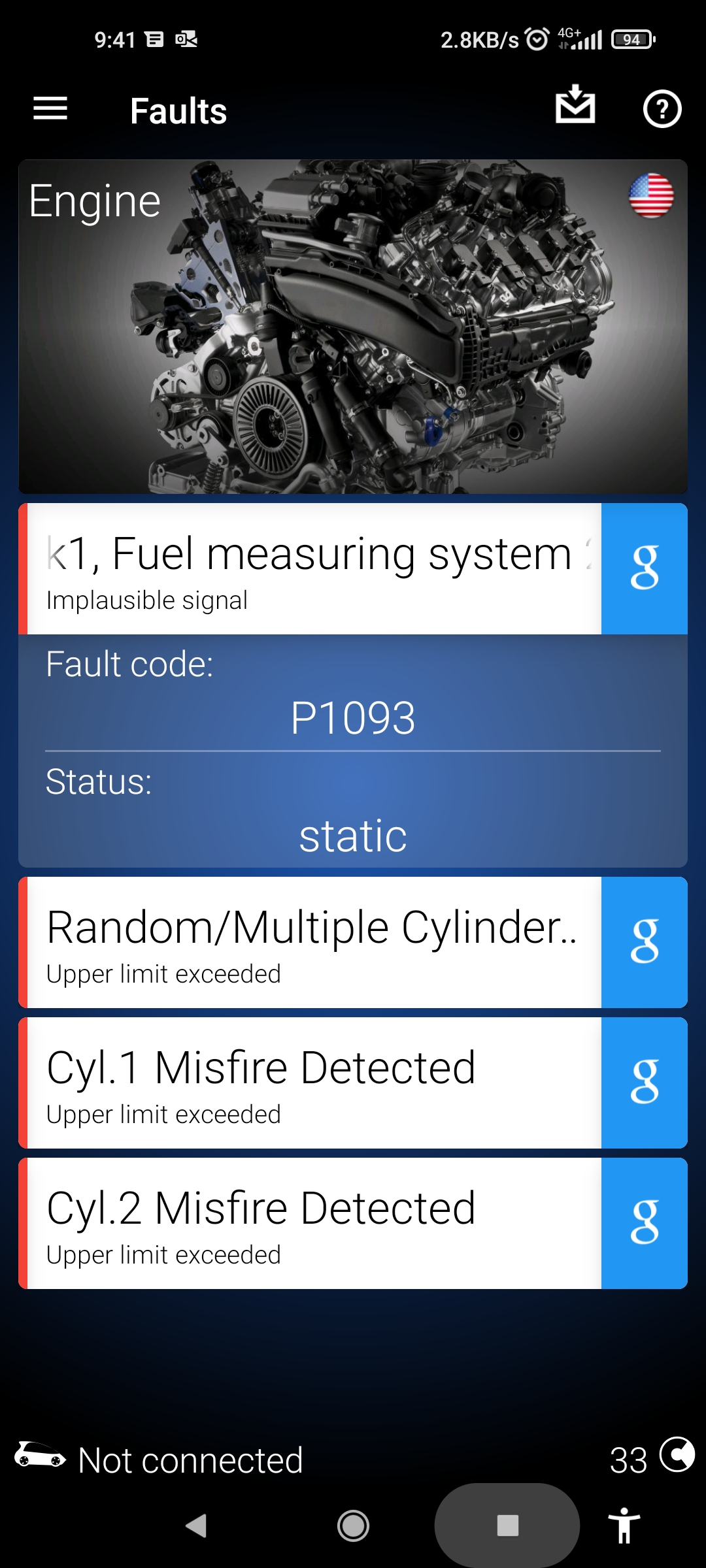
Task: Change language via the US flag
Action: 651,195
